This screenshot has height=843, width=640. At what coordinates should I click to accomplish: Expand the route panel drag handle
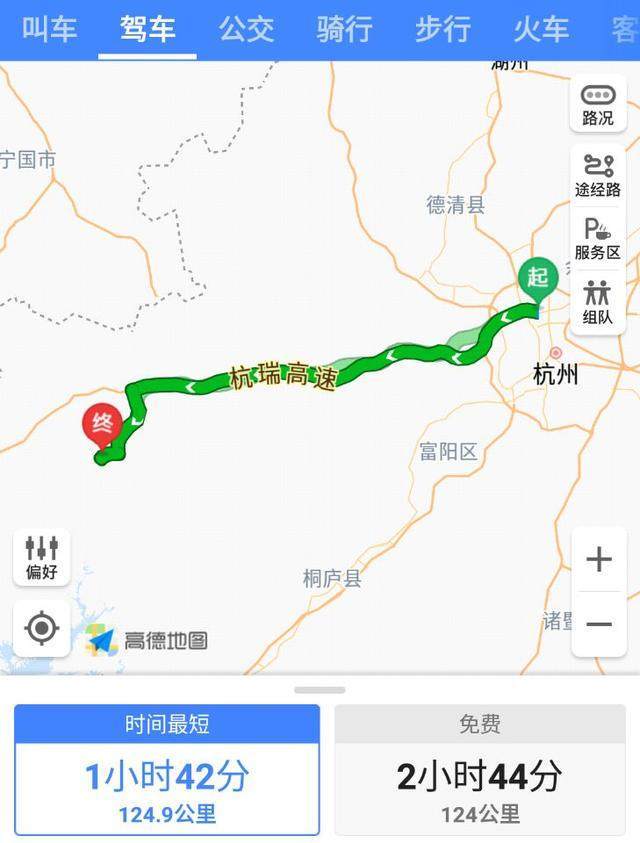pos(320,690)
